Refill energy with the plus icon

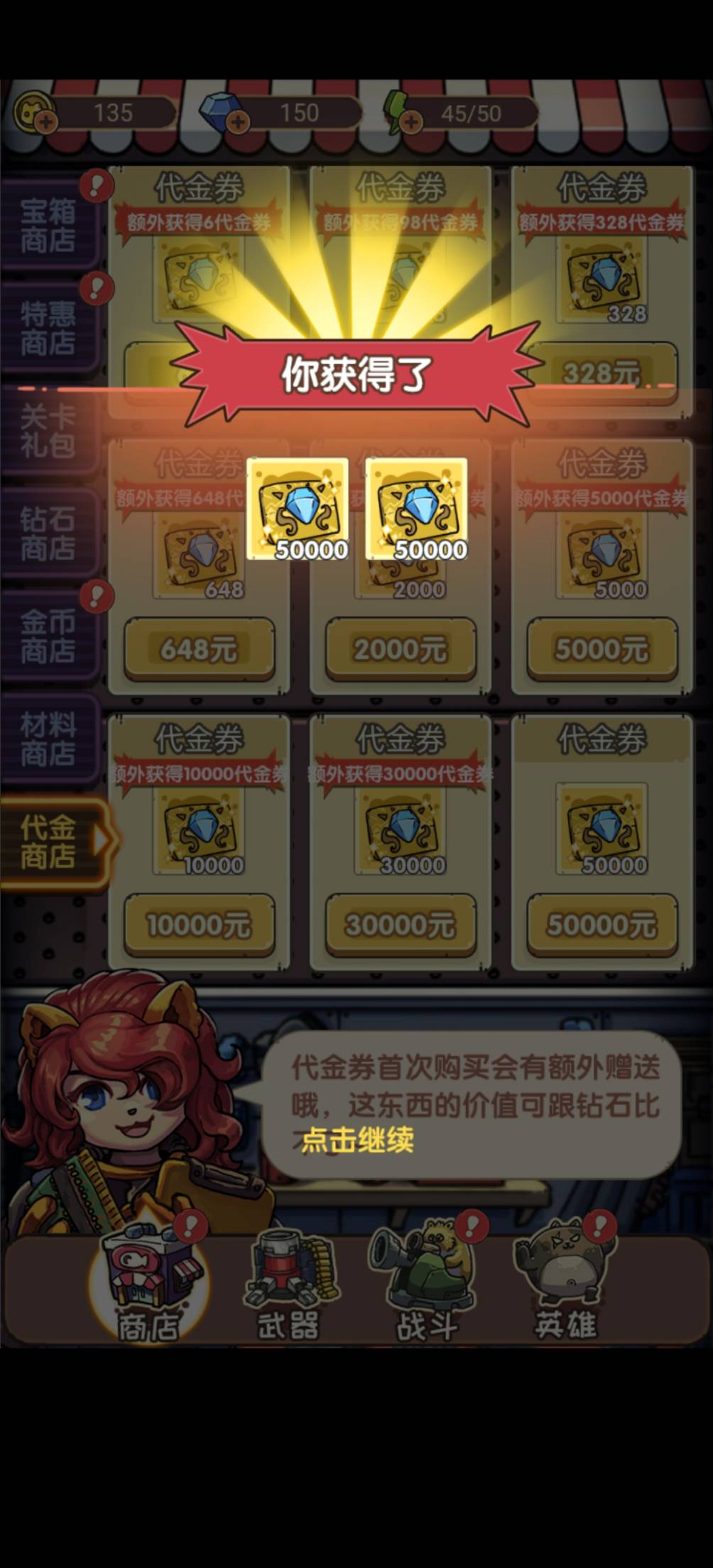410,122
